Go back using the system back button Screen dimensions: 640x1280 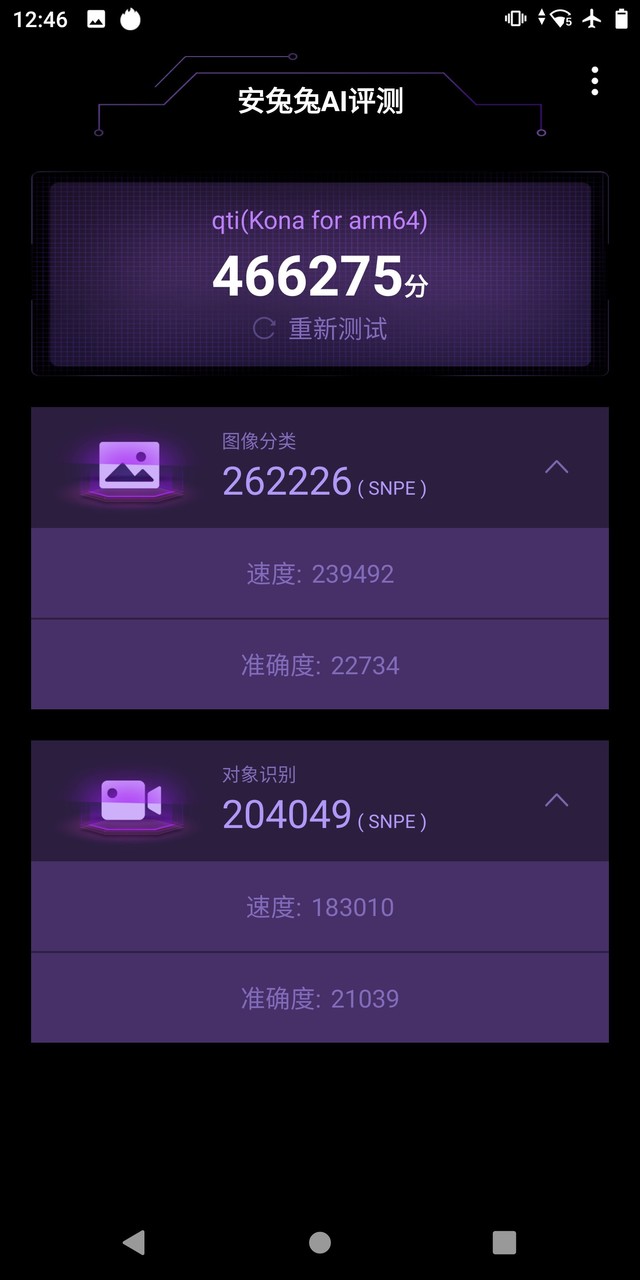tap(134, 1242)
